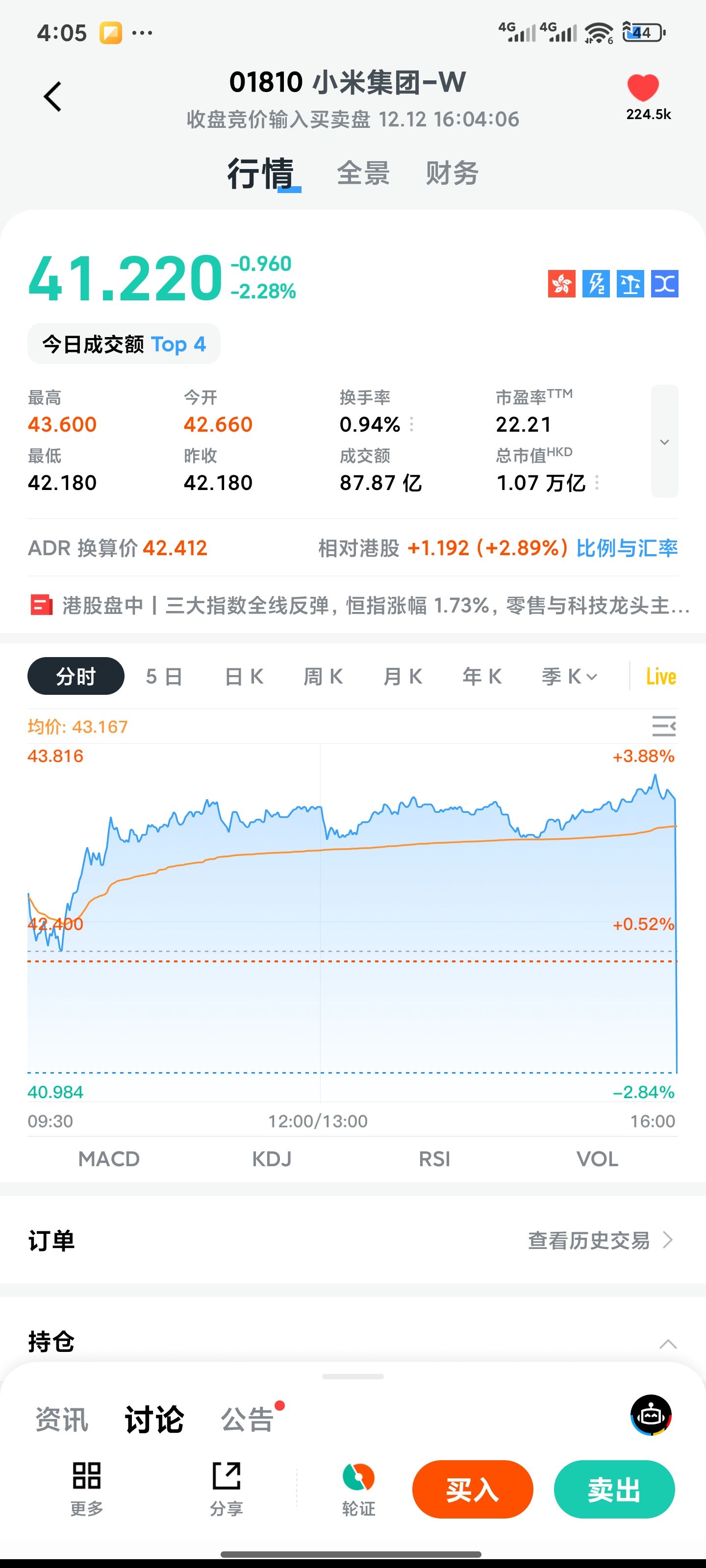This screenshot has height=1568, width=706.
Task: Select the 日K chart
Action: tap(244, 676)
